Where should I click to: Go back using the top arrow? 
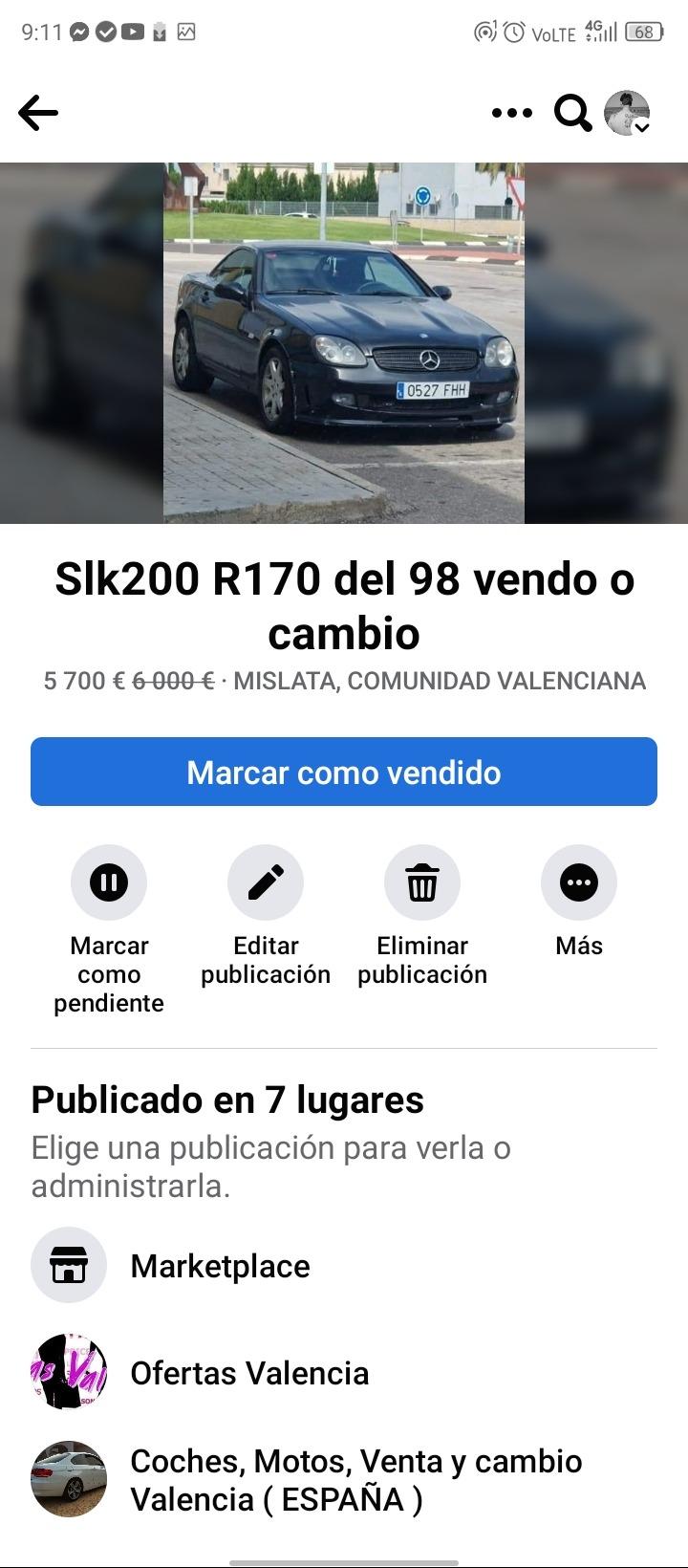point(38,113)
